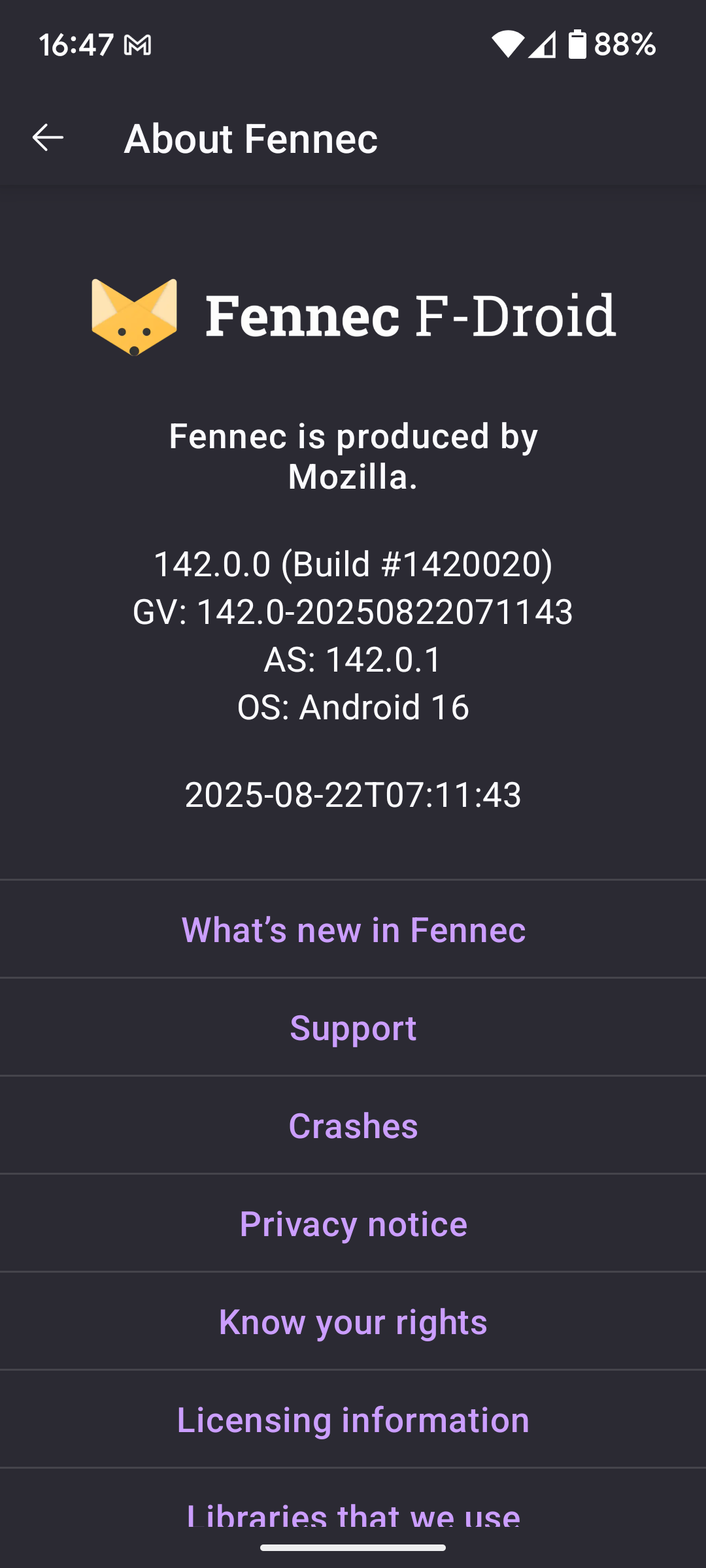Screen dimensions: 706x1568
Task: Open the Privacy notice
Action: tap(353, 1223)
